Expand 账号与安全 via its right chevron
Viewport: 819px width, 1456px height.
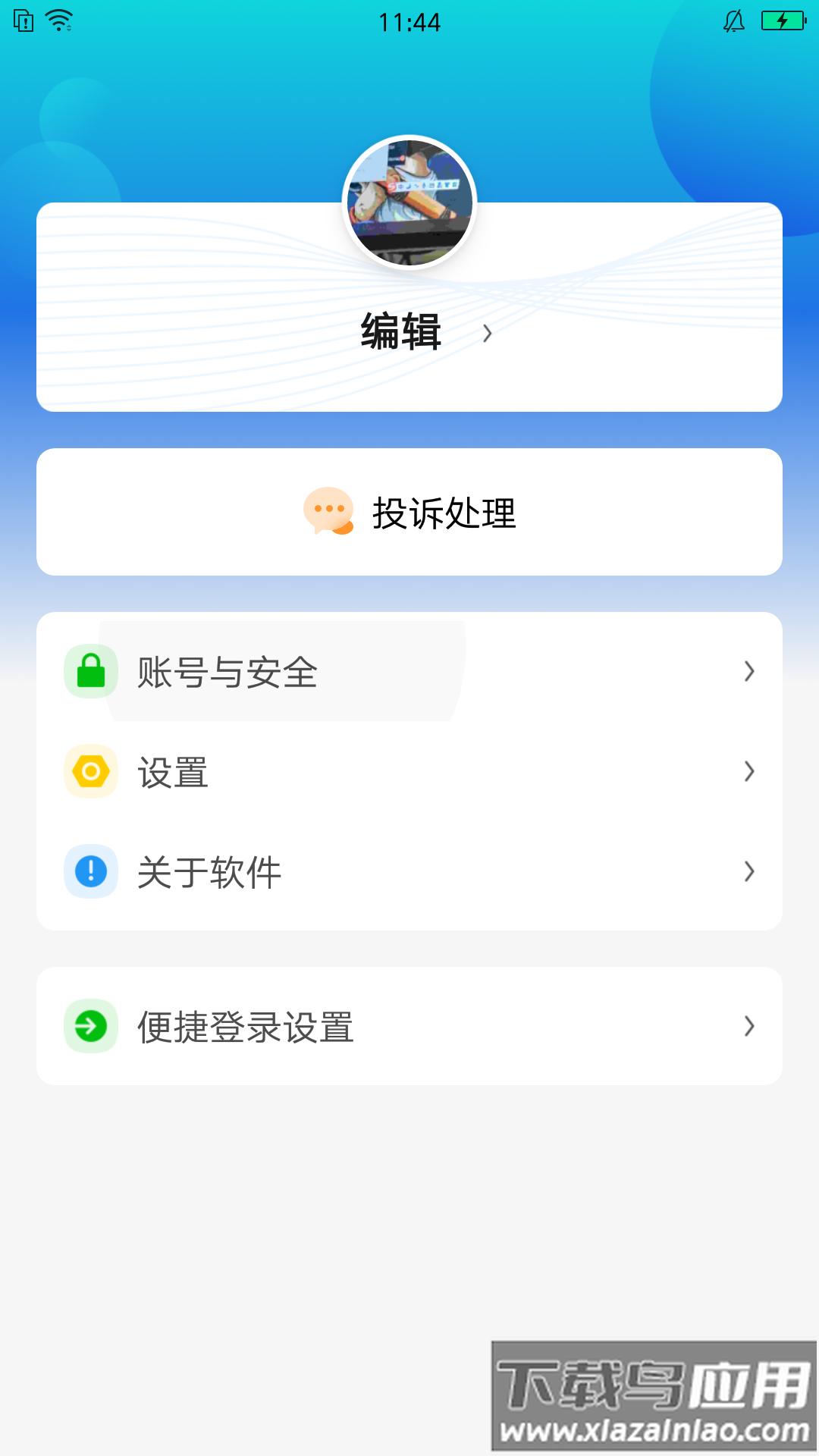tap(749, 670)
